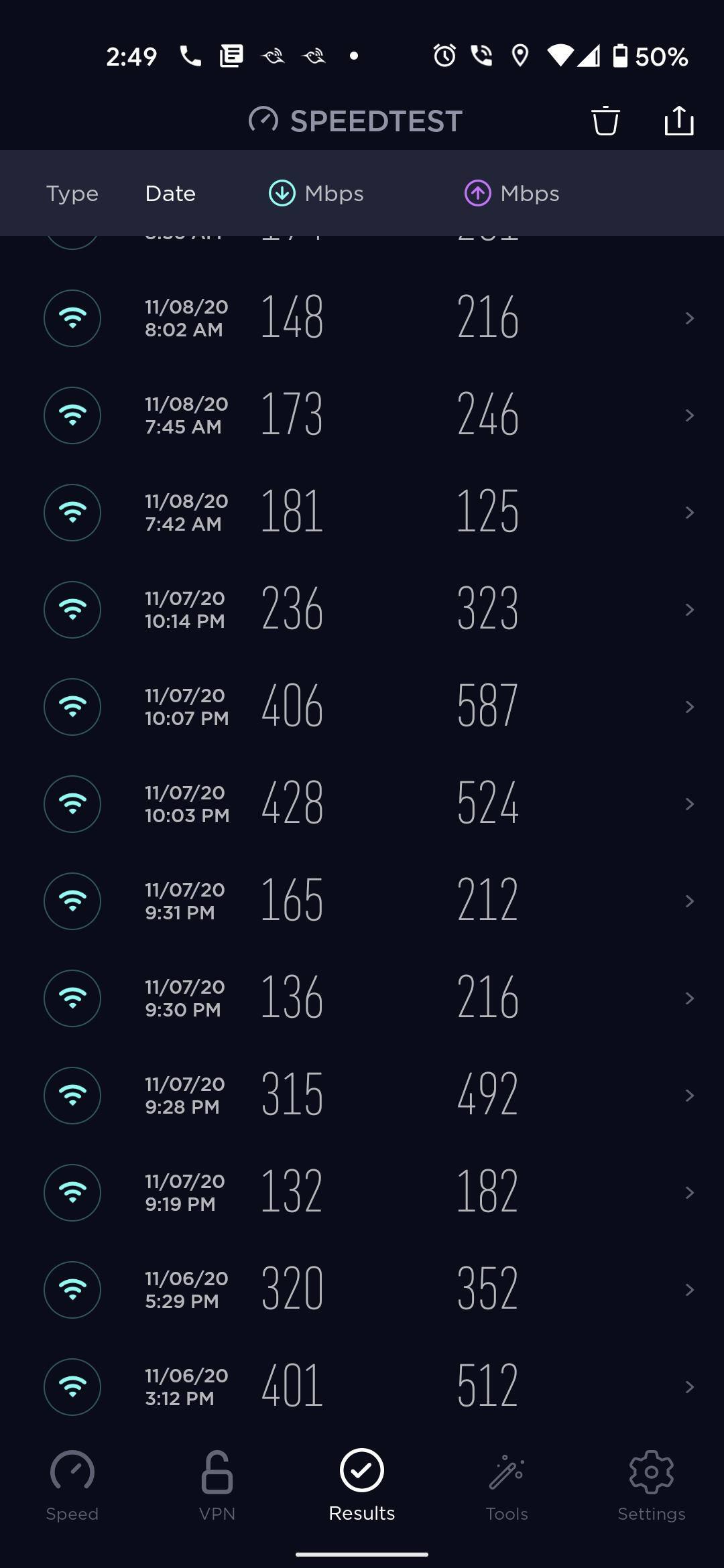The image size is (724, 1568).
Task: Delete all results with trash icon
Action: (605, 121)
